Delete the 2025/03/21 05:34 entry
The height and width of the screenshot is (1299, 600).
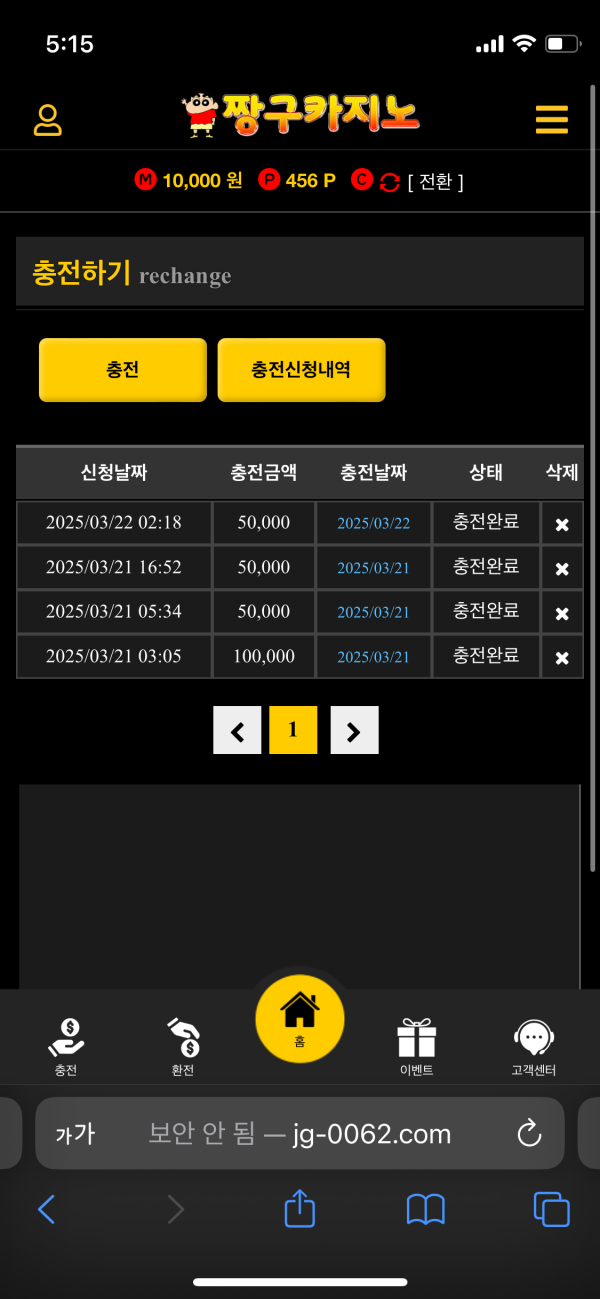(562, 612)
